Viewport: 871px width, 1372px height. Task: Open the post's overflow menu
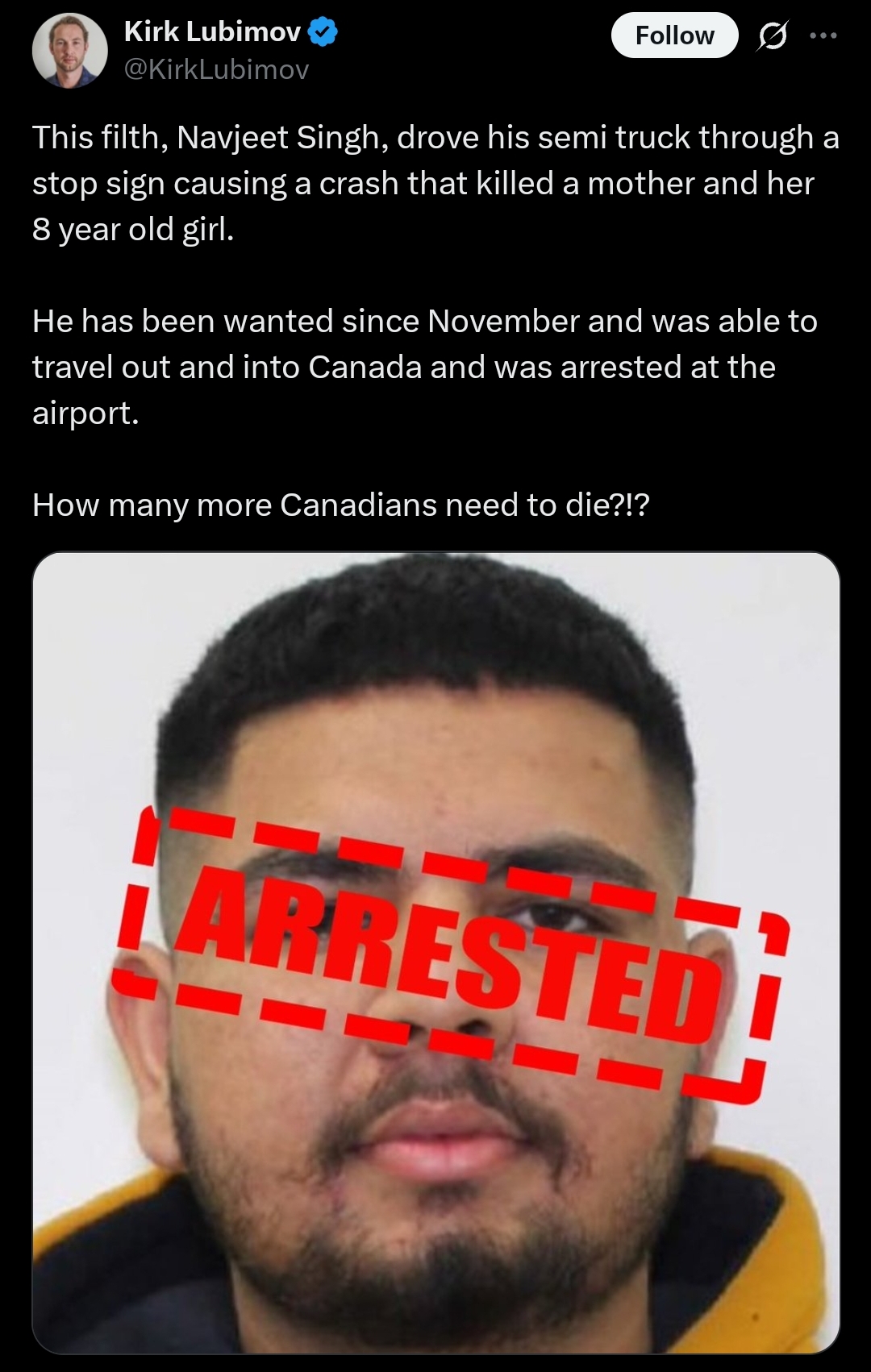(x=823, y=35)
